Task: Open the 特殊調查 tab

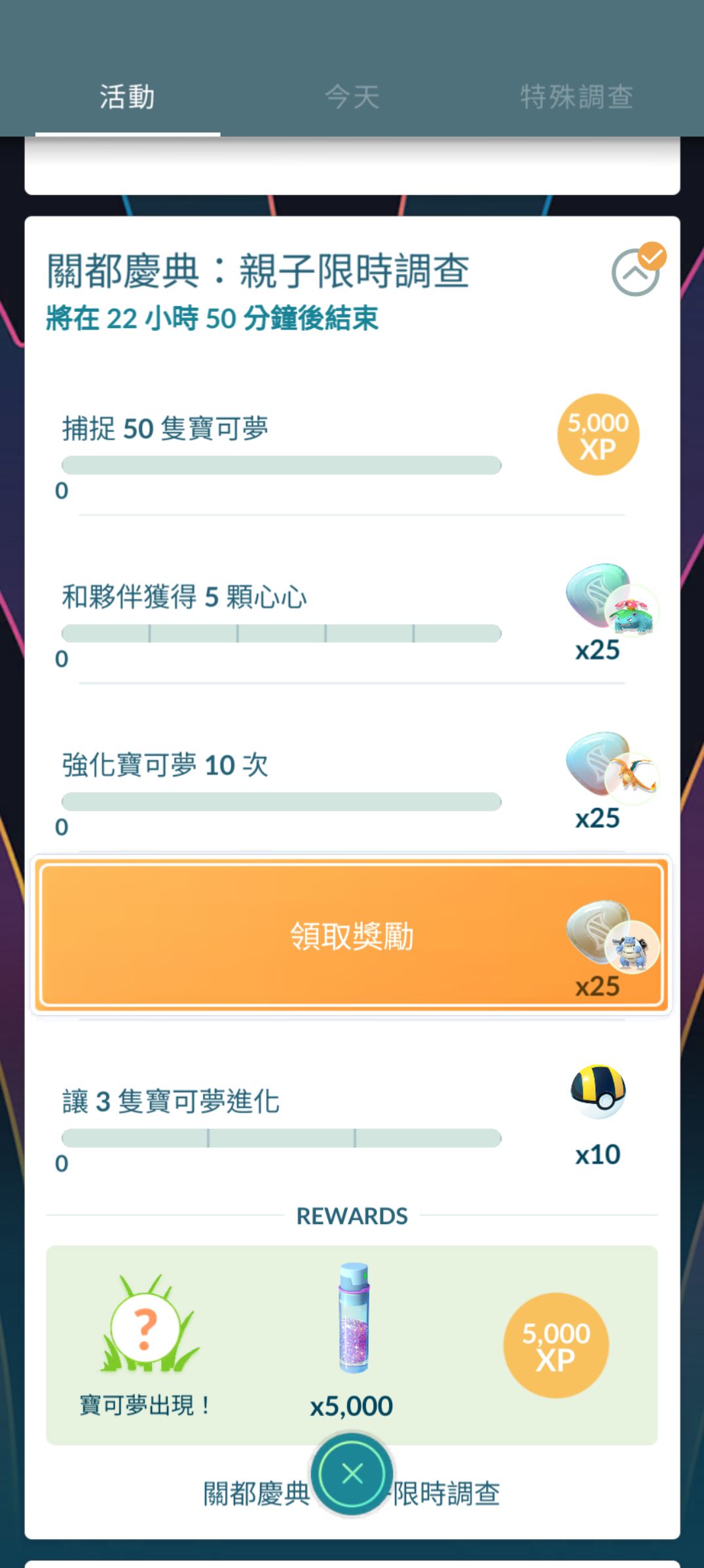Action: [x=576, y=97]
